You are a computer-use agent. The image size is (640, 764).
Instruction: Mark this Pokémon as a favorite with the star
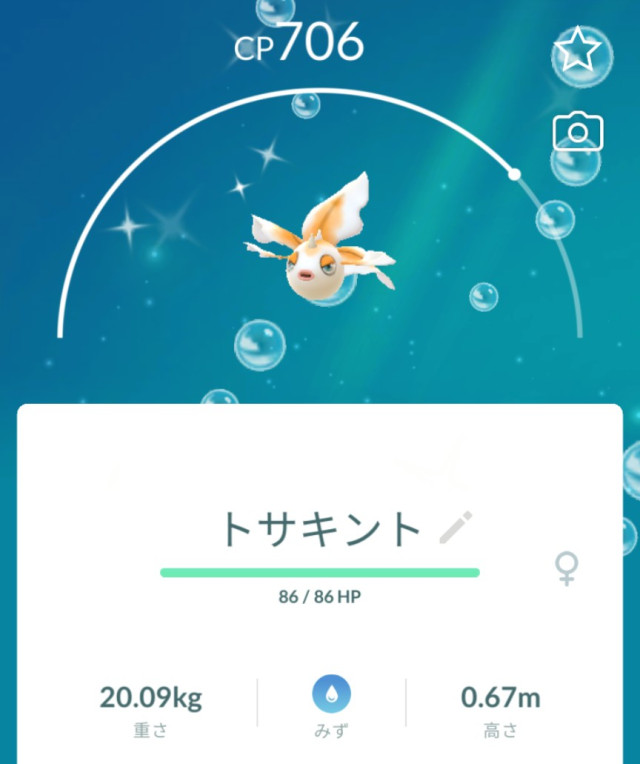click(x=577, y=50)
